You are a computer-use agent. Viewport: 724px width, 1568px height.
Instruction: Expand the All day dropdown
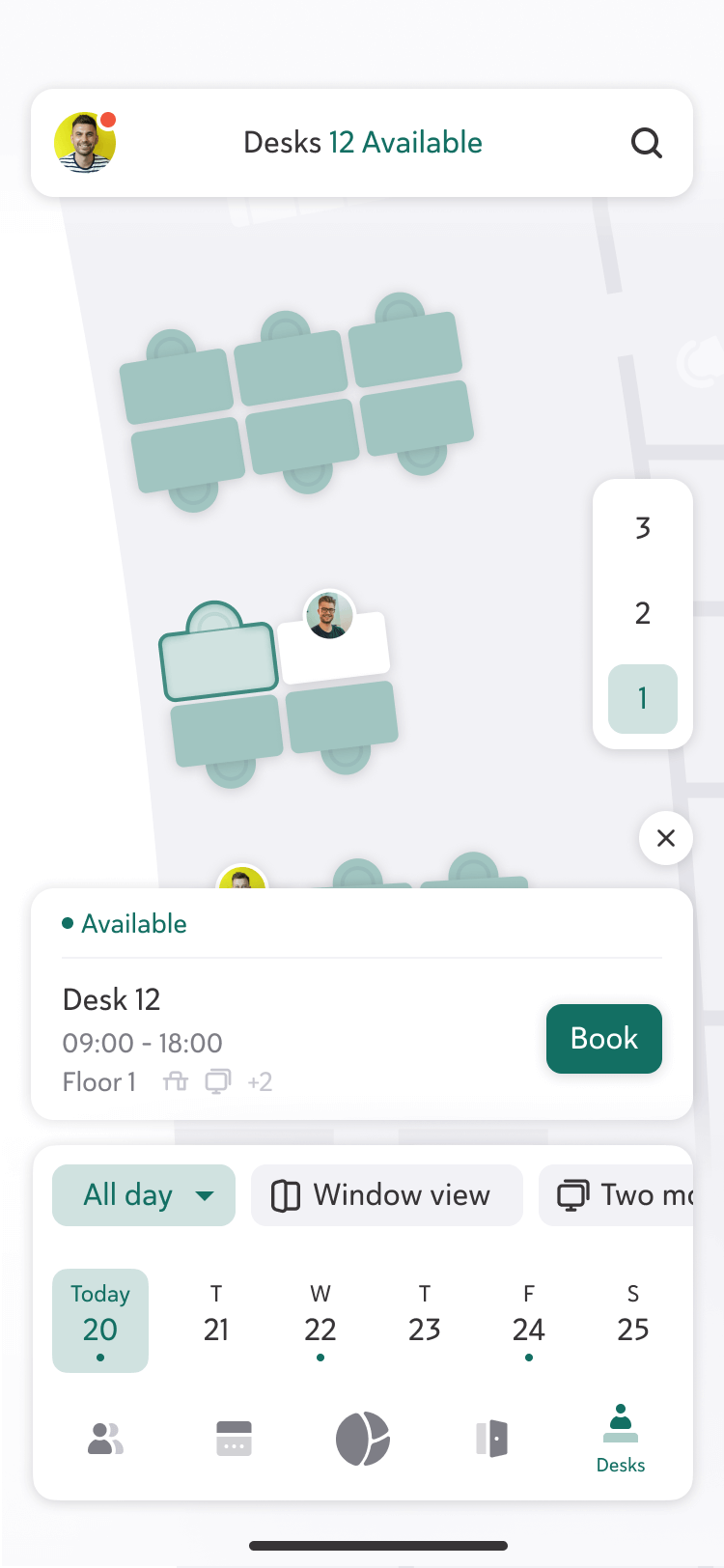[x=144, y=1195]
